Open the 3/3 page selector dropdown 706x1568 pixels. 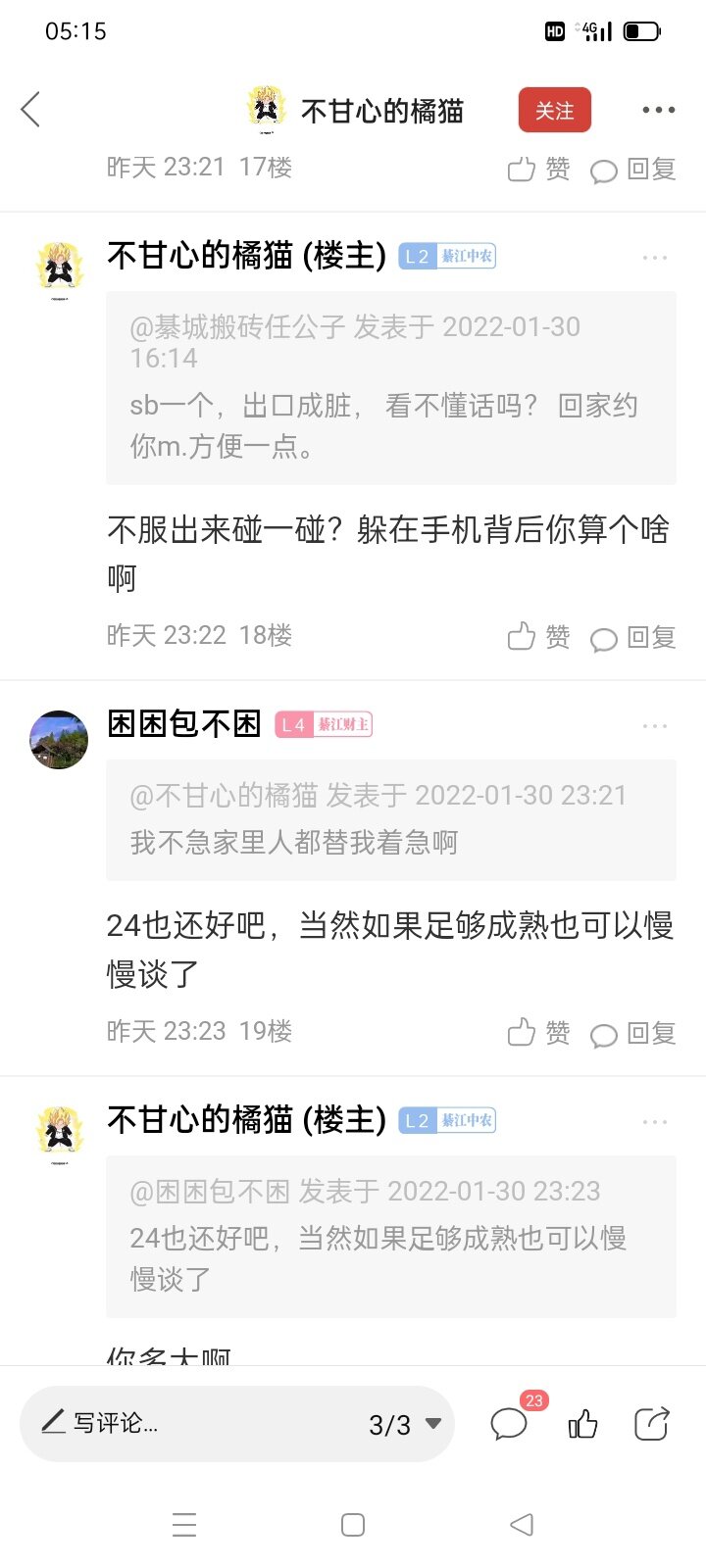404,1424
